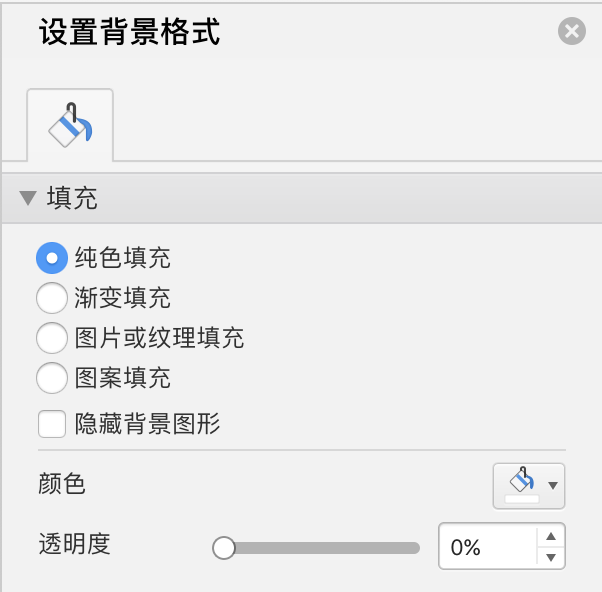Image resolution: width=602 pixels, height=592 pixels.
Task: Select the fill paint bucket tab
Action: point(70,125)
